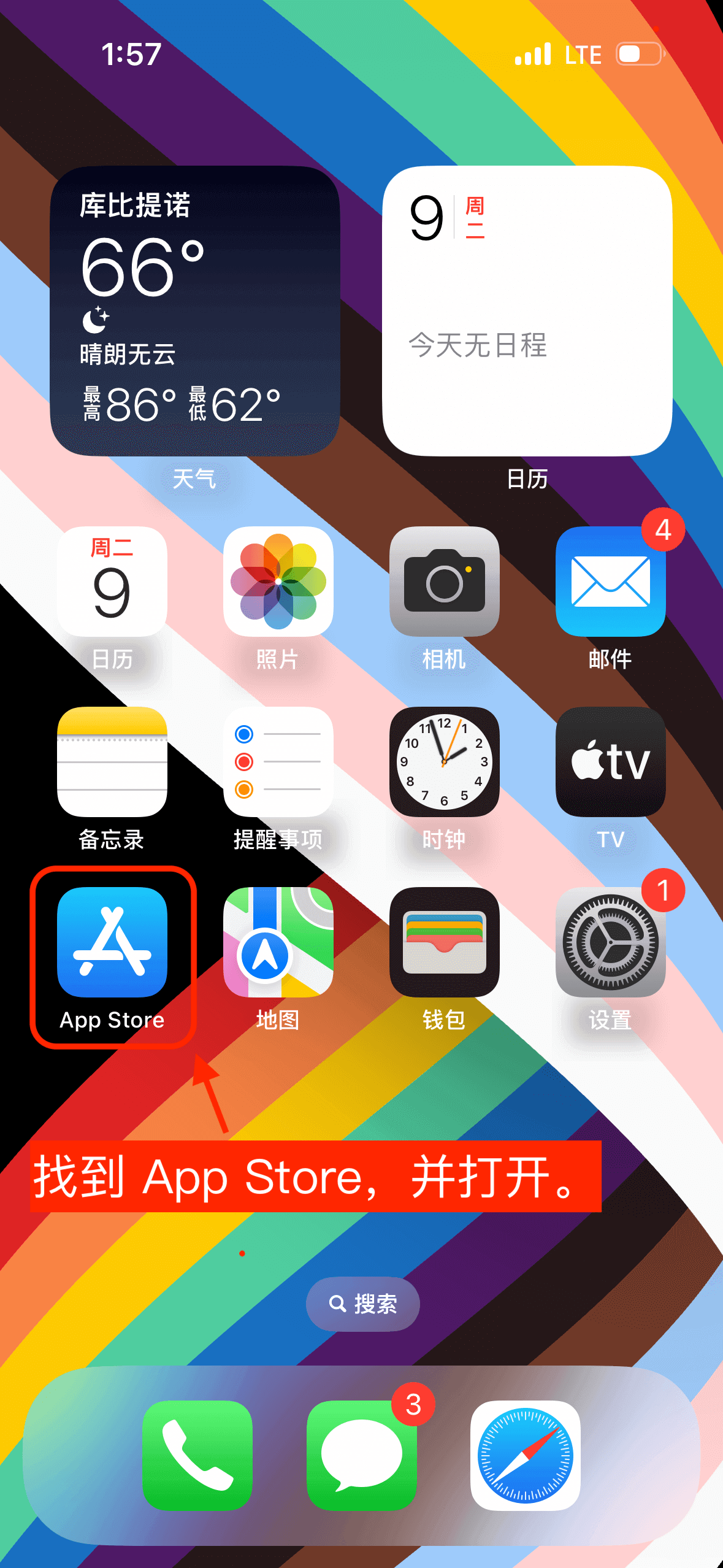
Task: Open the 时钟 clock app
Action: pyautogui.click(x=445, y=761)
